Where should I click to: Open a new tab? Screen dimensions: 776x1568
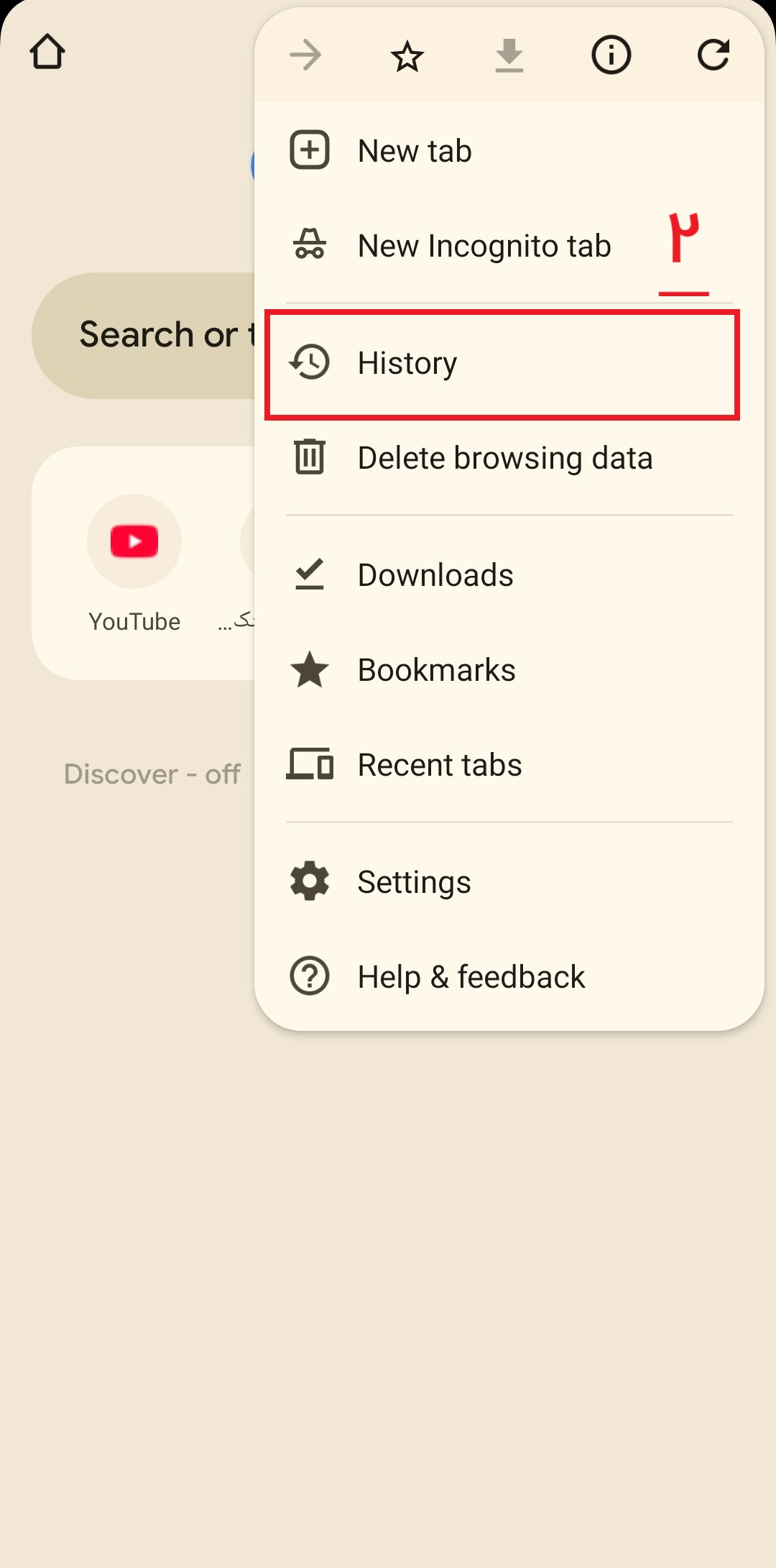[415, 151]
